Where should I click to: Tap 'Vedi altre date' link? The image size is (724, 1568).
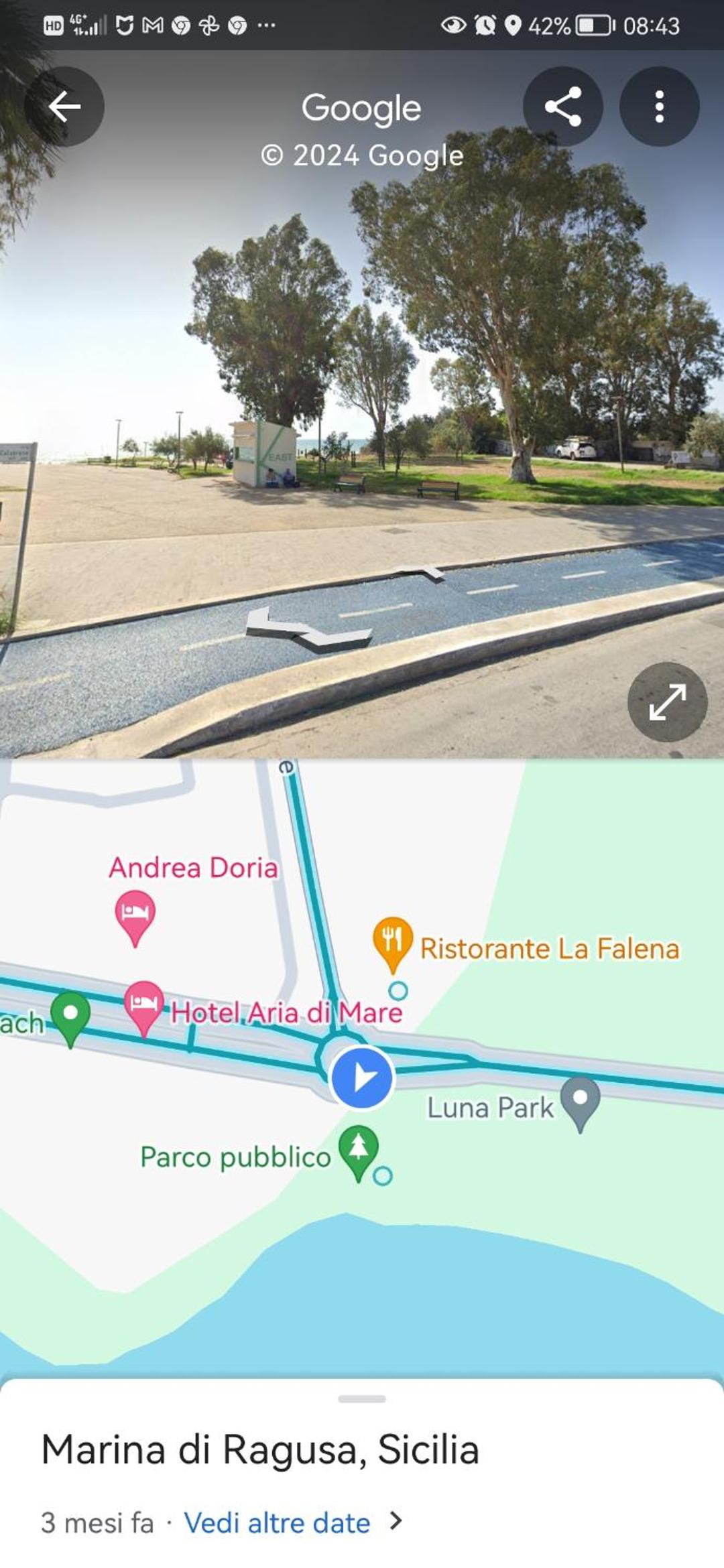pyautogui.click(x=277, y=1522)
